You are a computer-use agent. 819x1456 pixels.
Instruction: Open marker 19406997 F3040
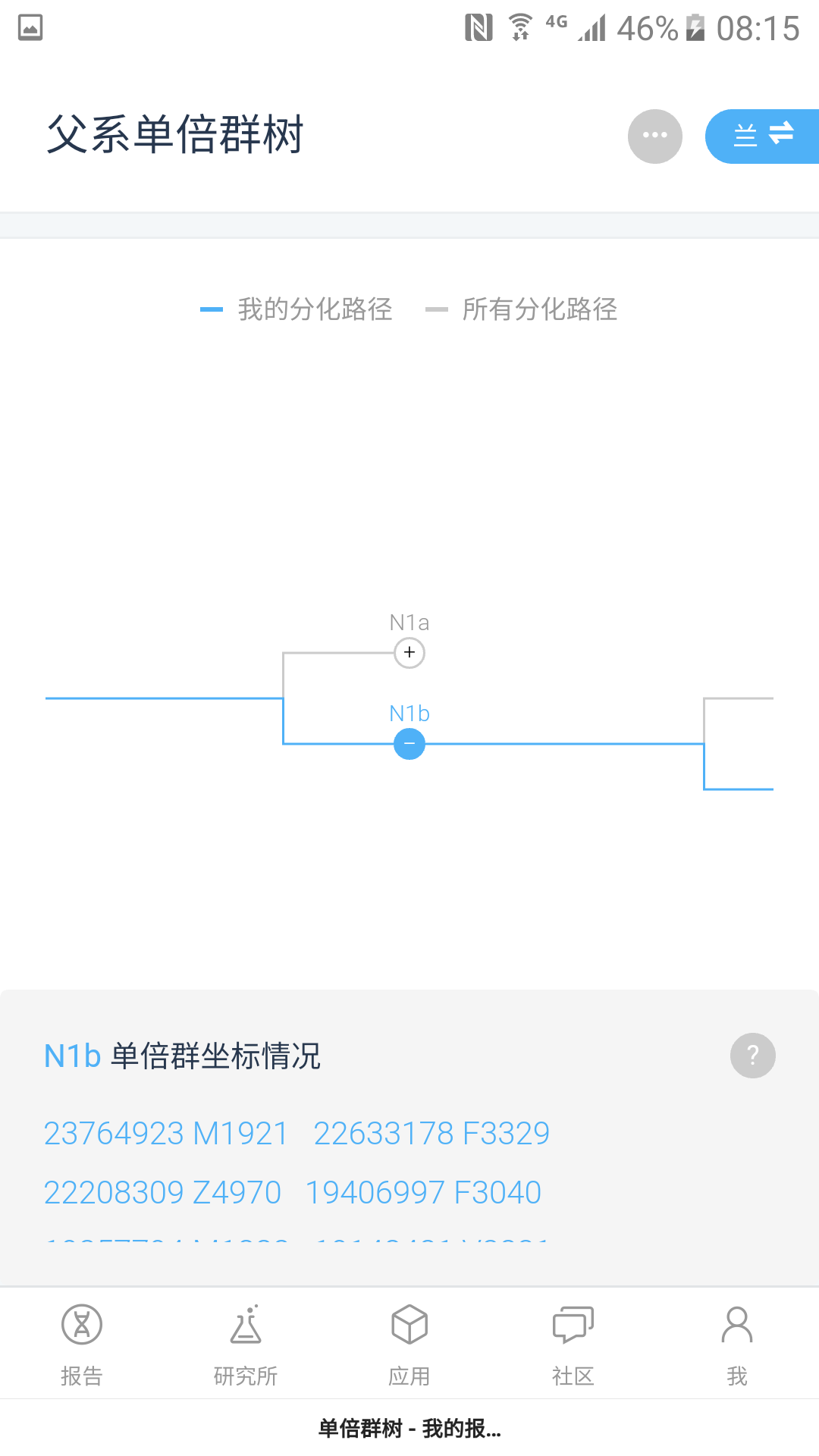pyautogui.click(x=423, y=1193)
